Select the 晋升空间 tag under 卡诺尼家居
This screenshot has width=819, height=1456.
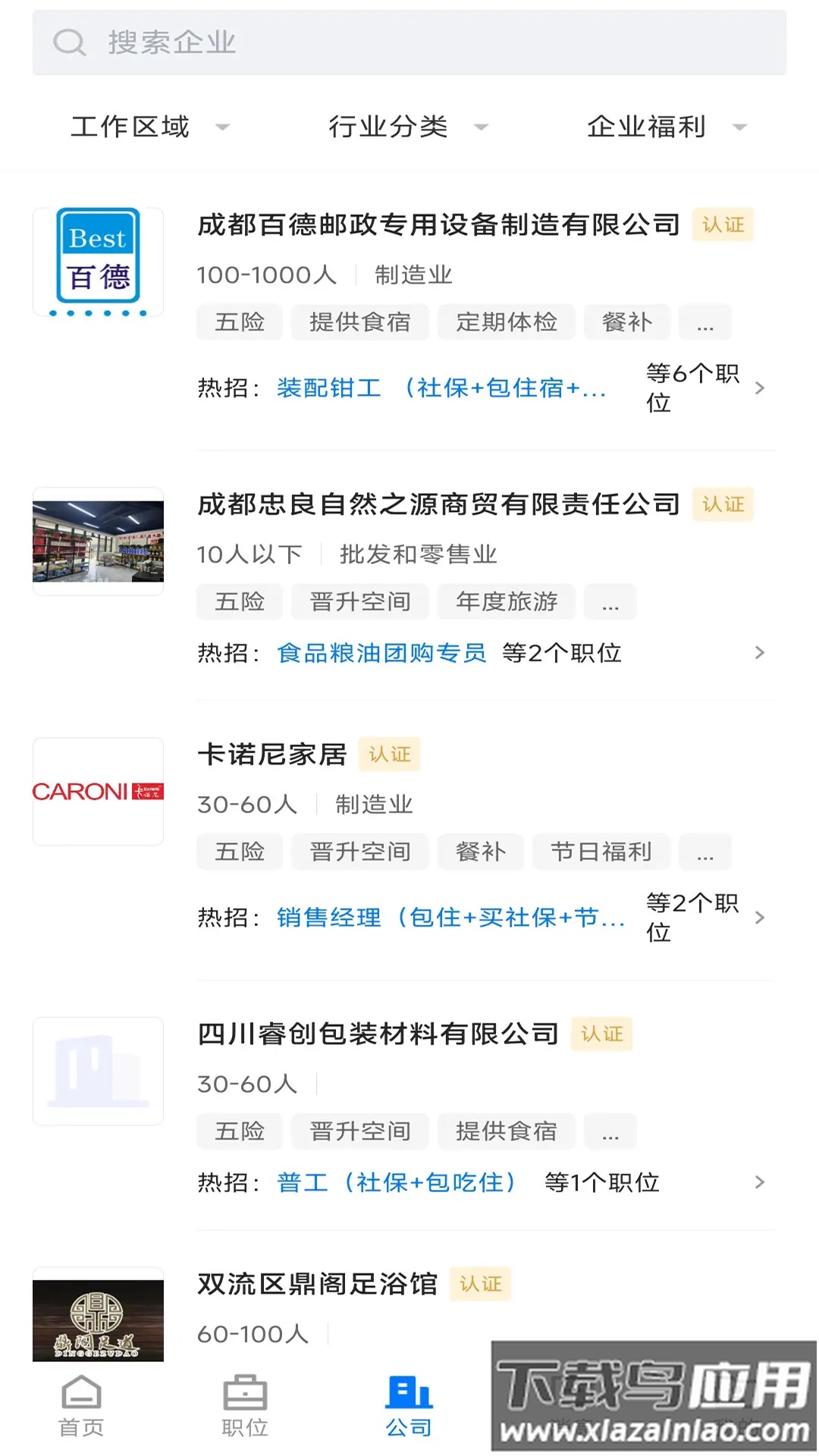360,851
